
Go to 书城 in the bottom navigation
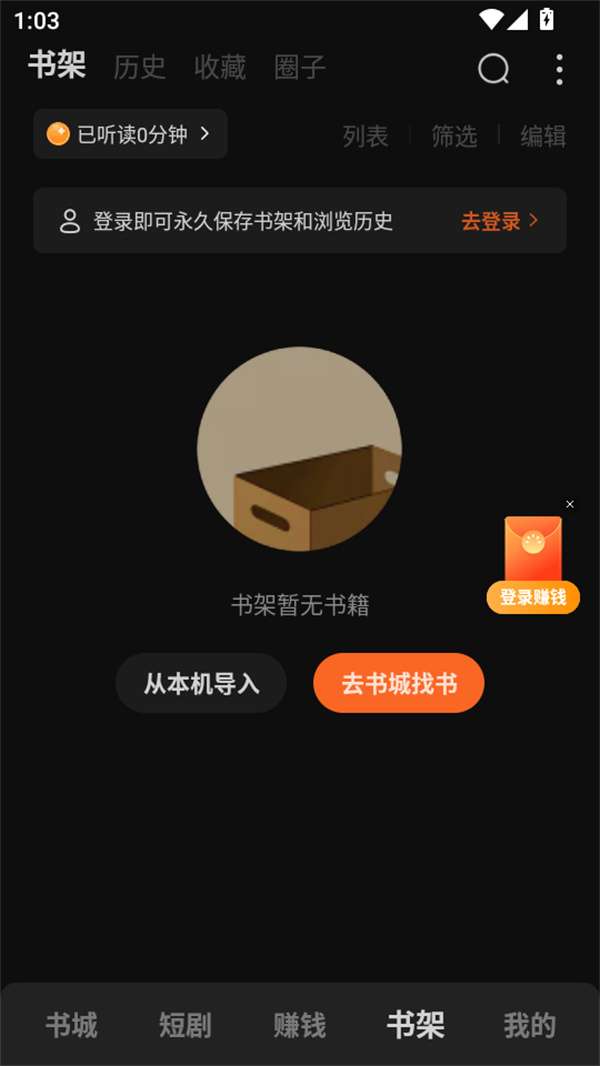click(x=71, y=1025)
